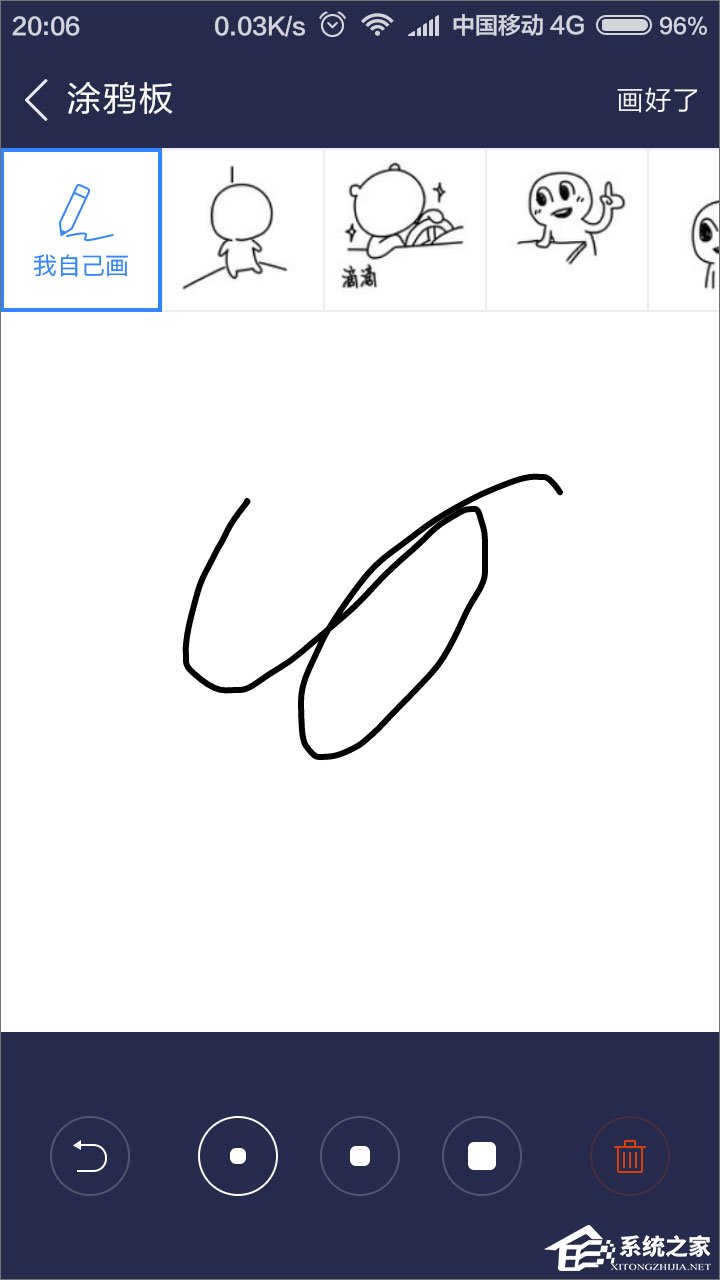Choose the smiling character pointing finger template
The image size is (720, 1280).
567,230
